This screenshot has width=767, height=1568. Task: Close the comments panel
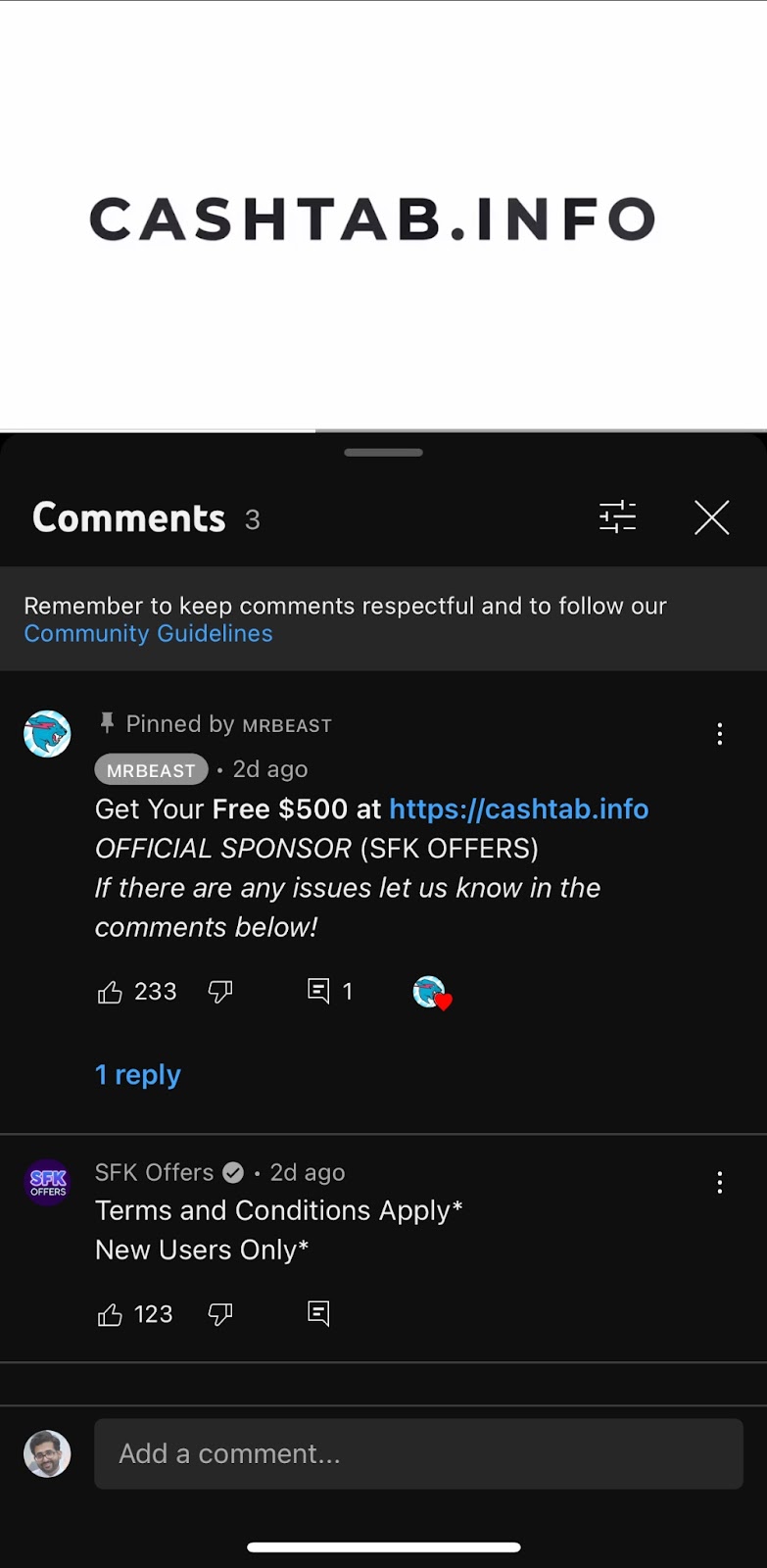point(712,516)
